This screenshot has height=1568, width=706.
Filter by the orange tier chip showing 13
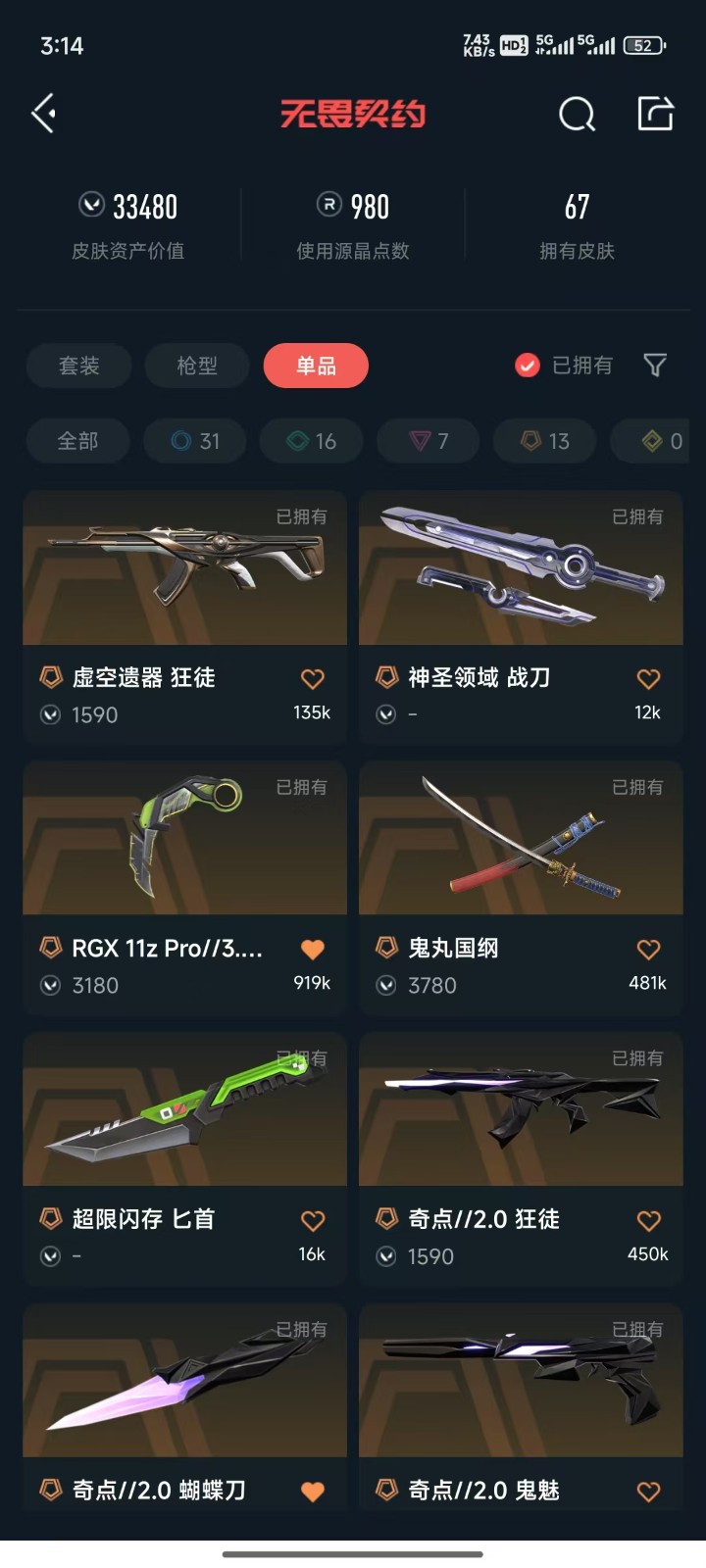(x=545, y=441)
